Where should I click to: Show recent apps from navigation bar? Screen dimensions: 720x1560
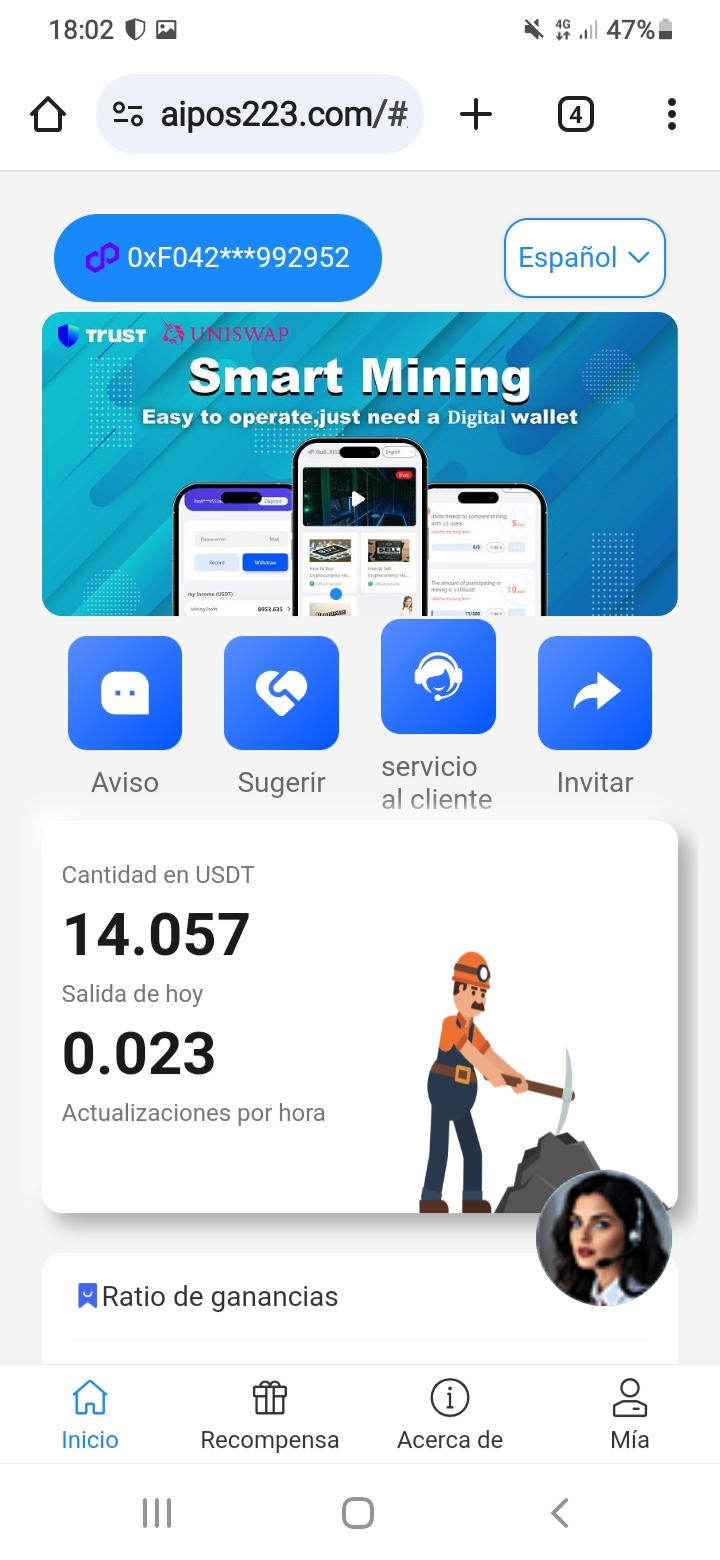click(157, 1513)
